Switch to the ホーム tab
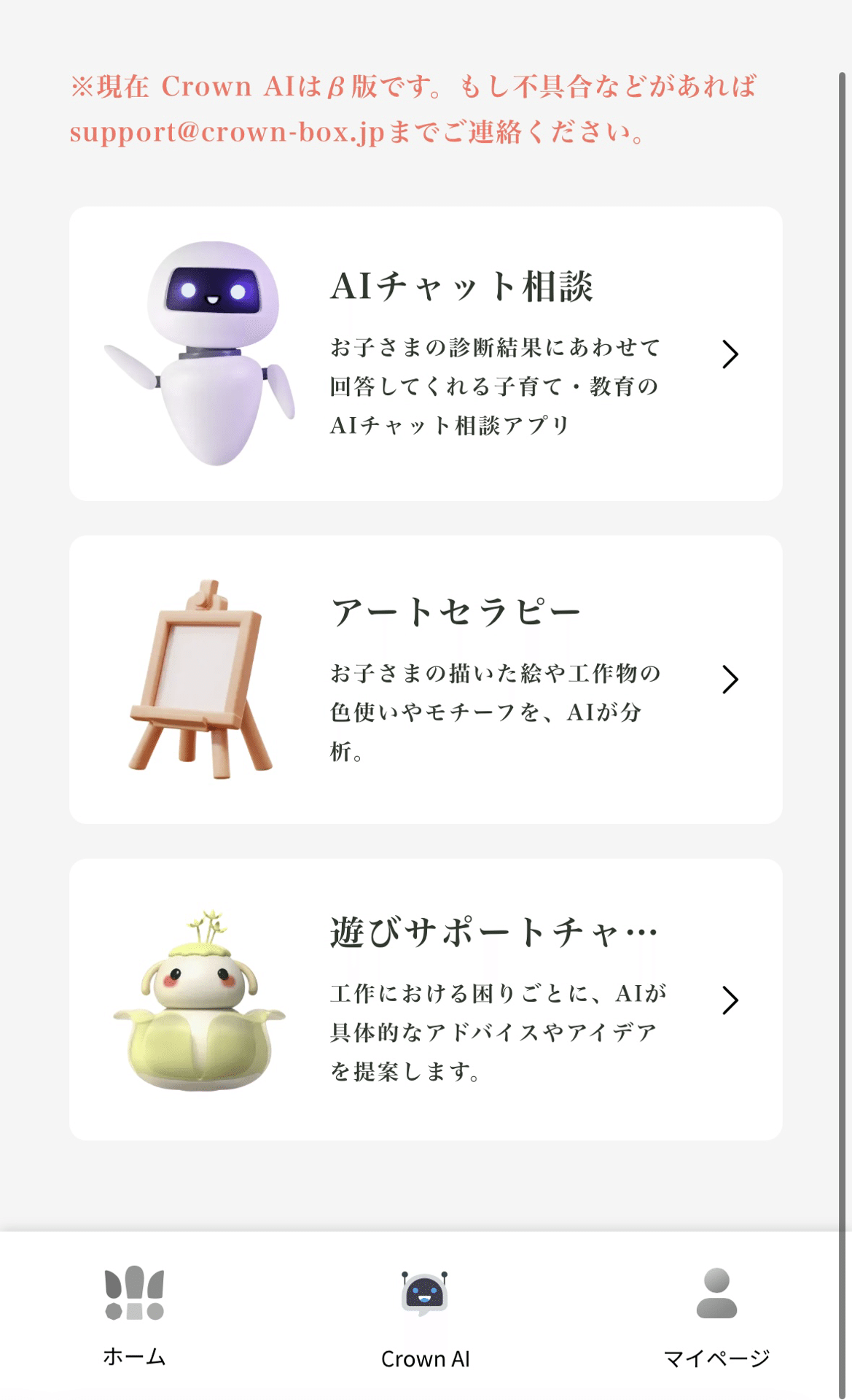The image size is (852, 1400). (x=135, y=1316)
